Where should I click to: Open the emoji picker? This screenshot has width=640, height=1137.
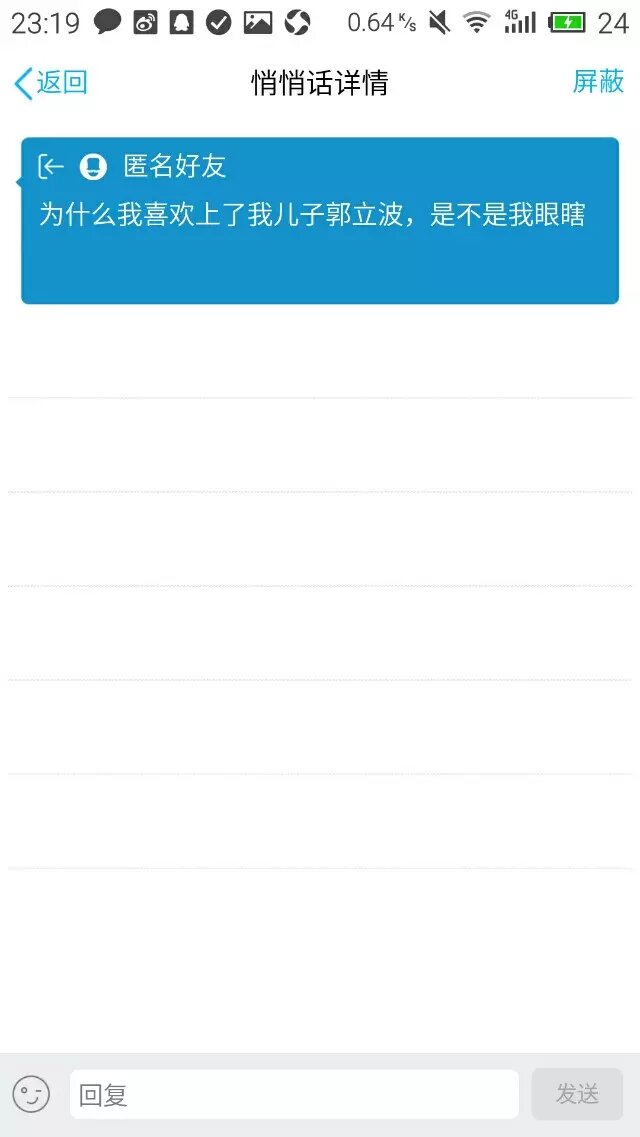pyautogui.click(x=31, y=1094)
